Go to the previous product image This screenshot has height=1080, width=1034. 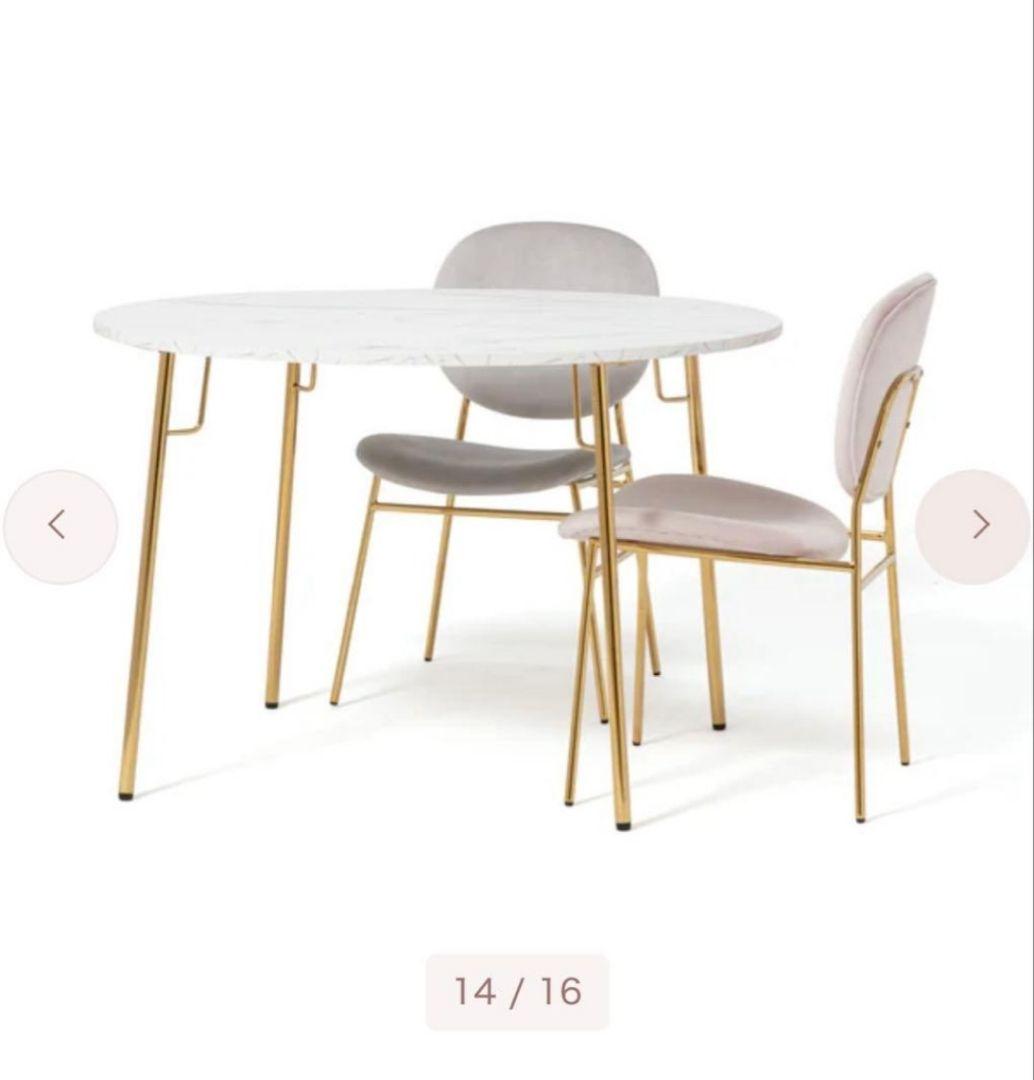click(x=59, y=526)
